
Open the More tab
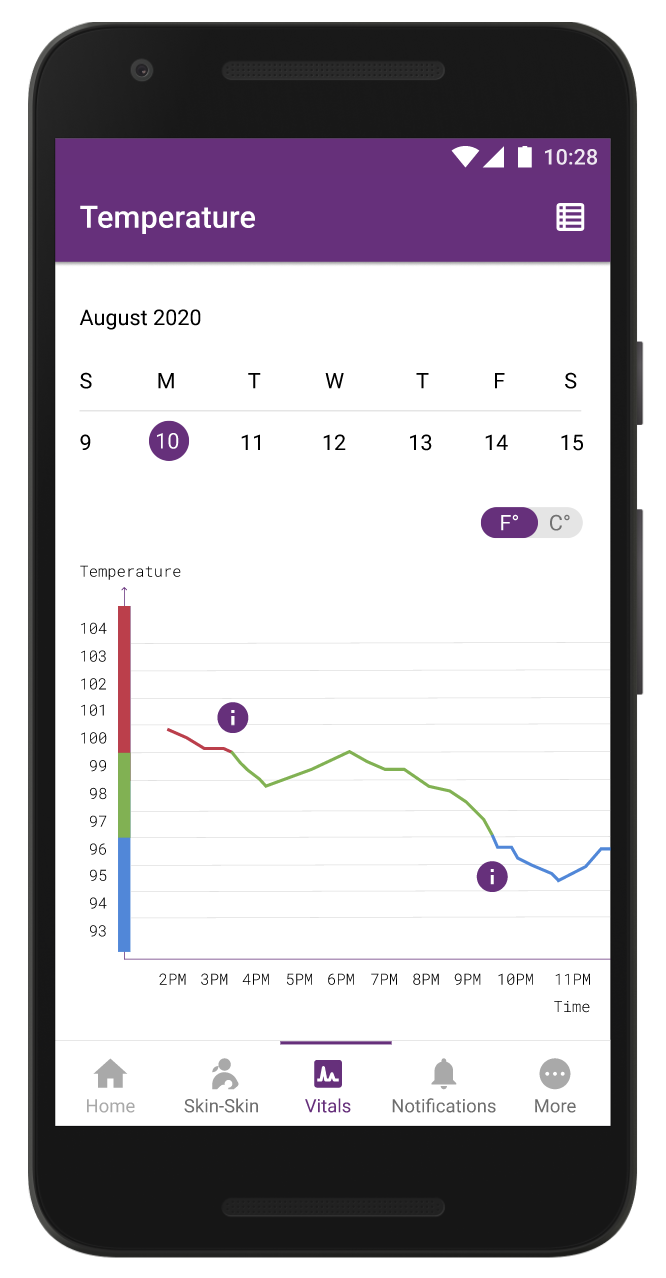(555, 1087)
